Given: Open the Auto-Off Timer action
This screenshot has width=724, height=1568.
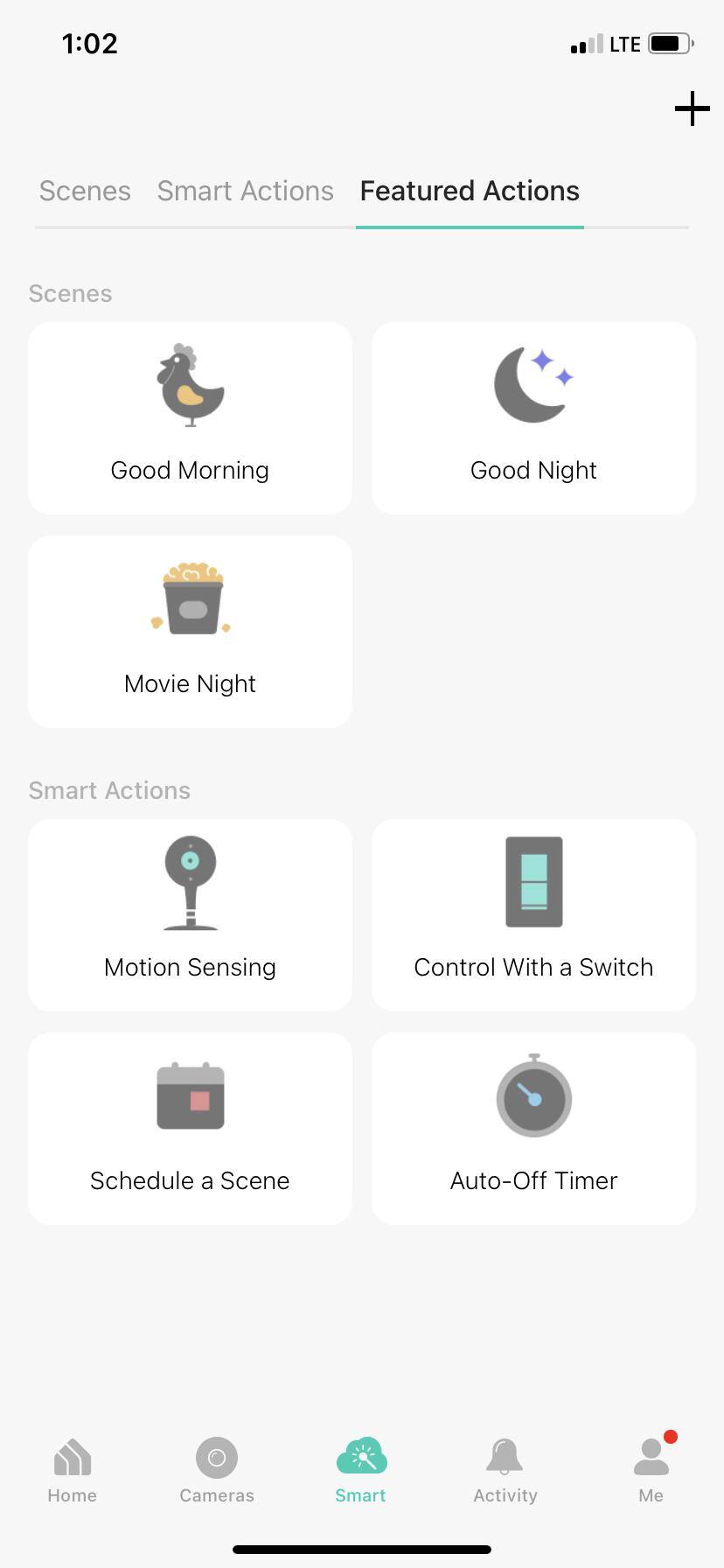Looking at the screenshot, I should point(533,1128).
